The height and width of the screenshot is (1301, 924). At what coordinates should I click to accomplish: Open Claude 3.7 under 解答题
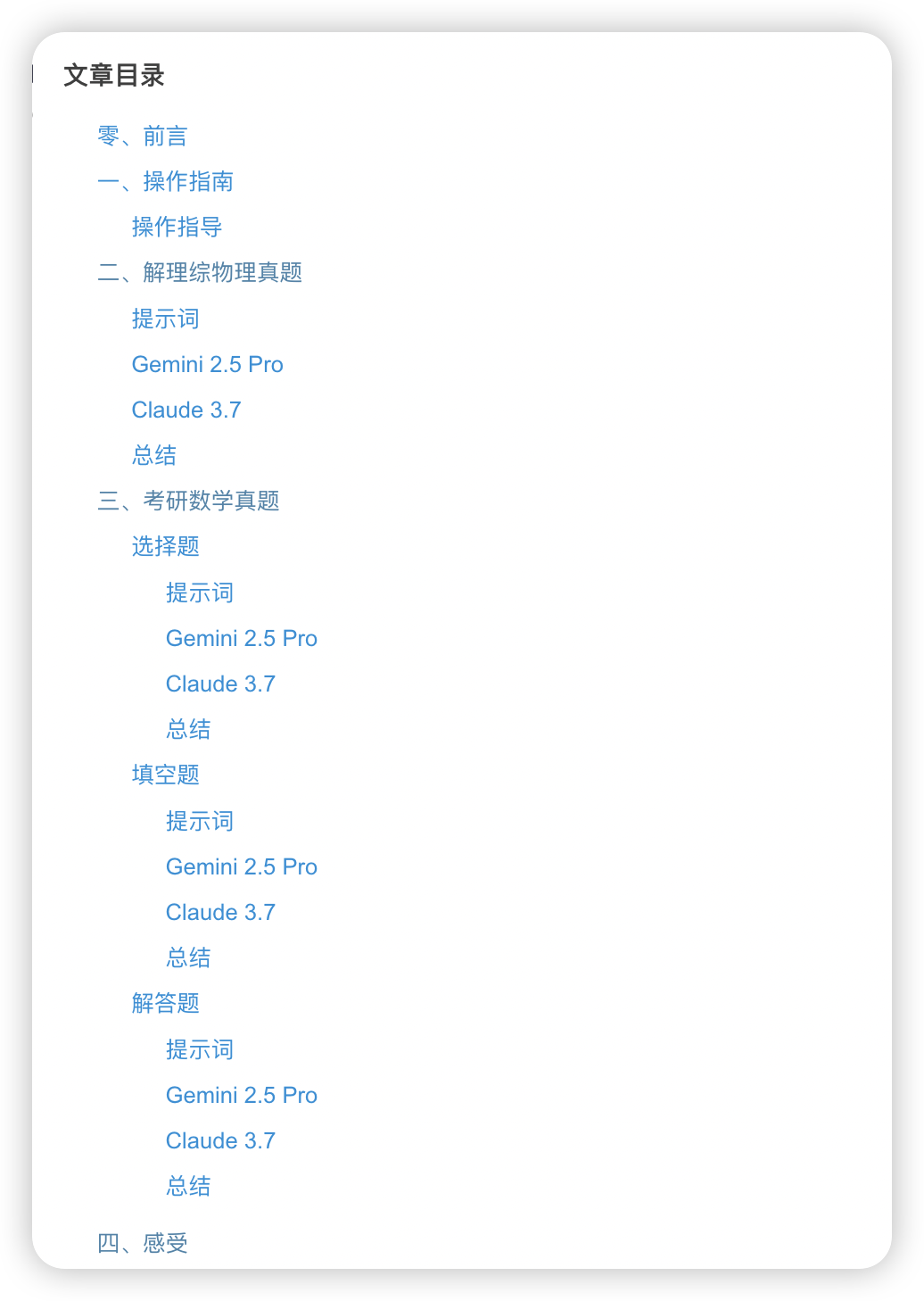pyautogui.click(x=220, y=1141)
